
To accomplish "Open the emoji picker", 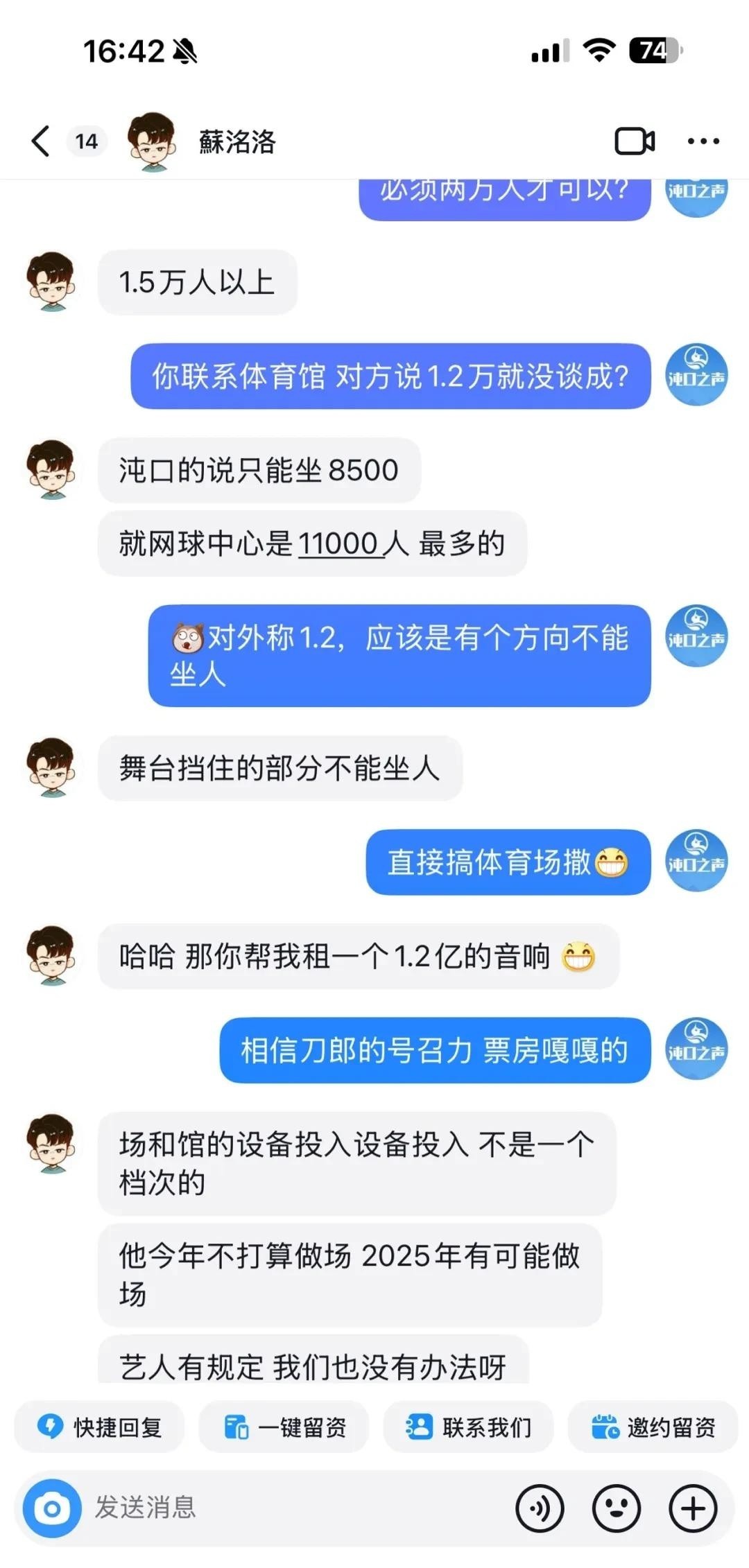I will [616, 1508].
